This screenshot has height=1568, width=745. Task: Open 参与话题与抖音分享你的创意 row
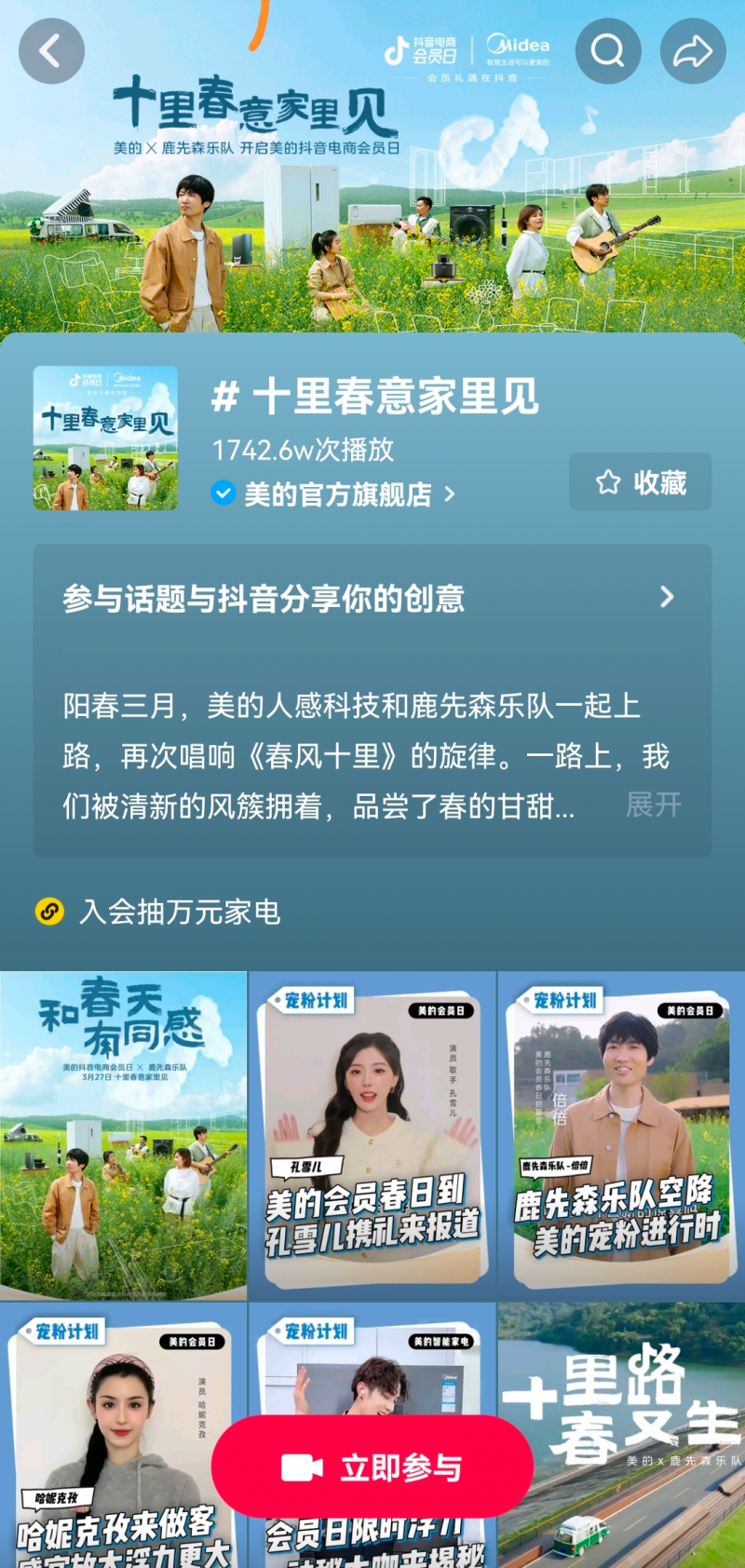(x=371, y=598)
